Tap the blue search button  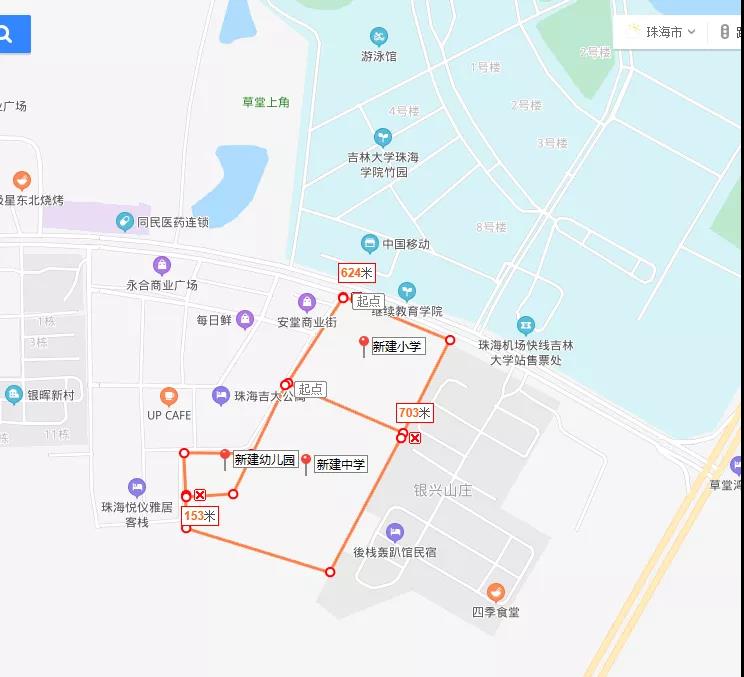click(10, 34)
